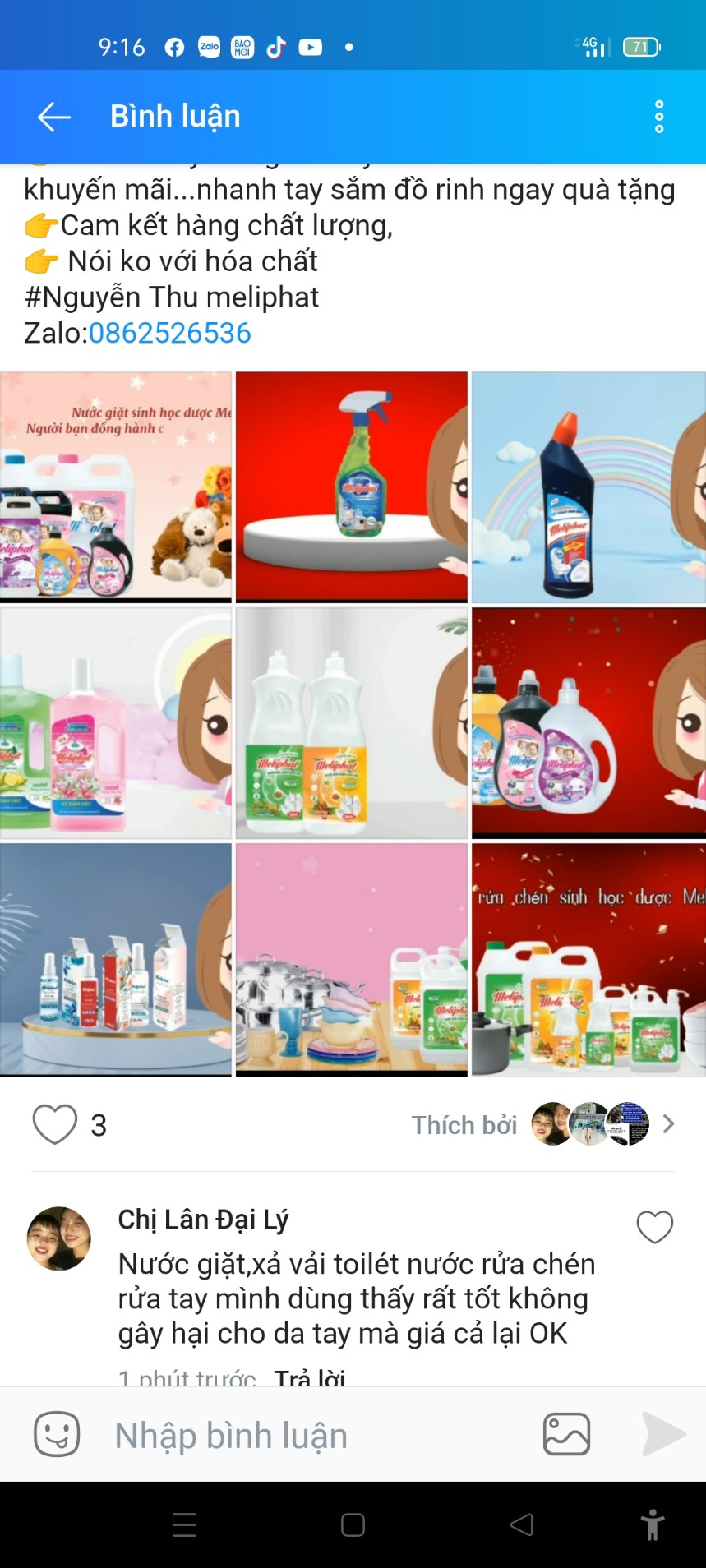Open the three-dot overflow menu

tap(658, 117)
